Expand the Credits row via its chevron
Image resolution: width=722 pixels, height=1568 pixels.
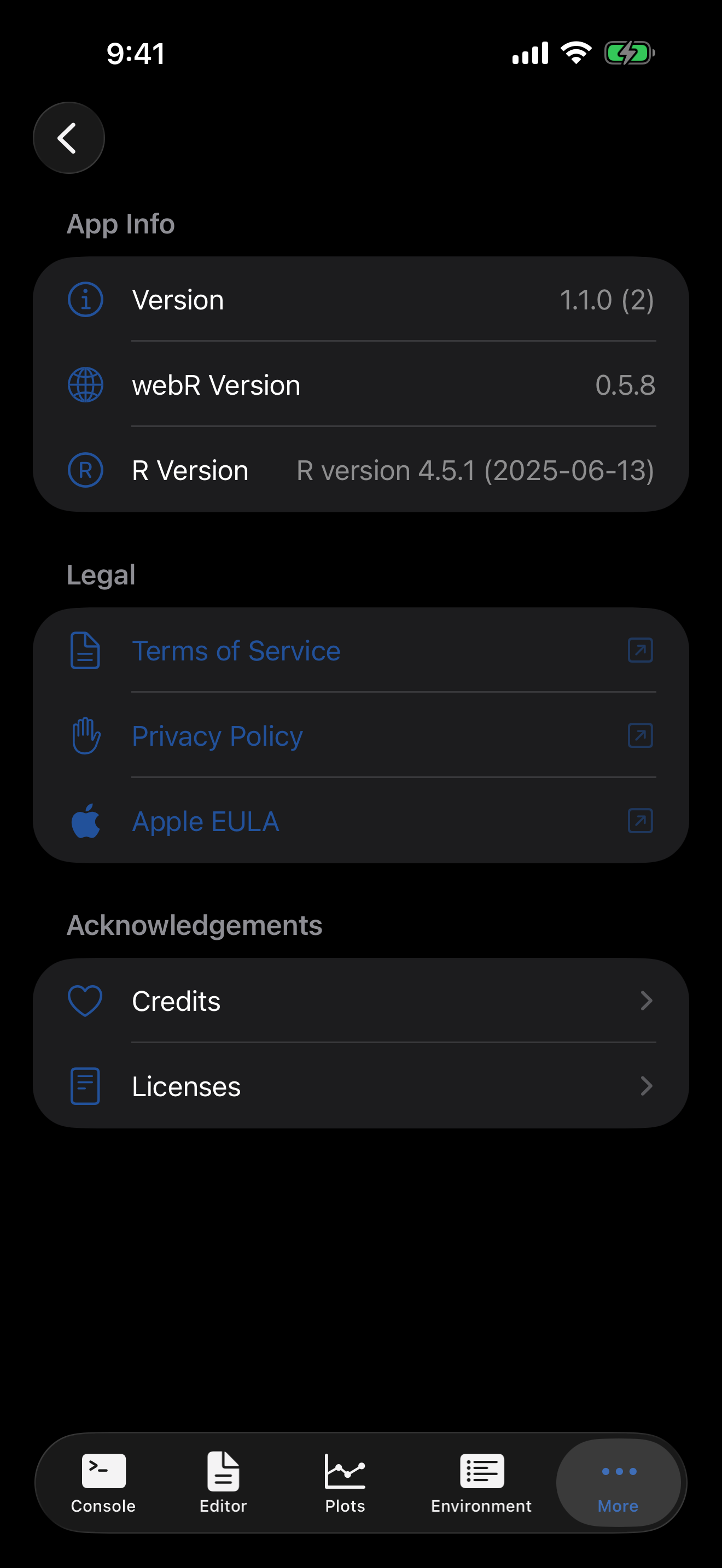[647, 1000]
